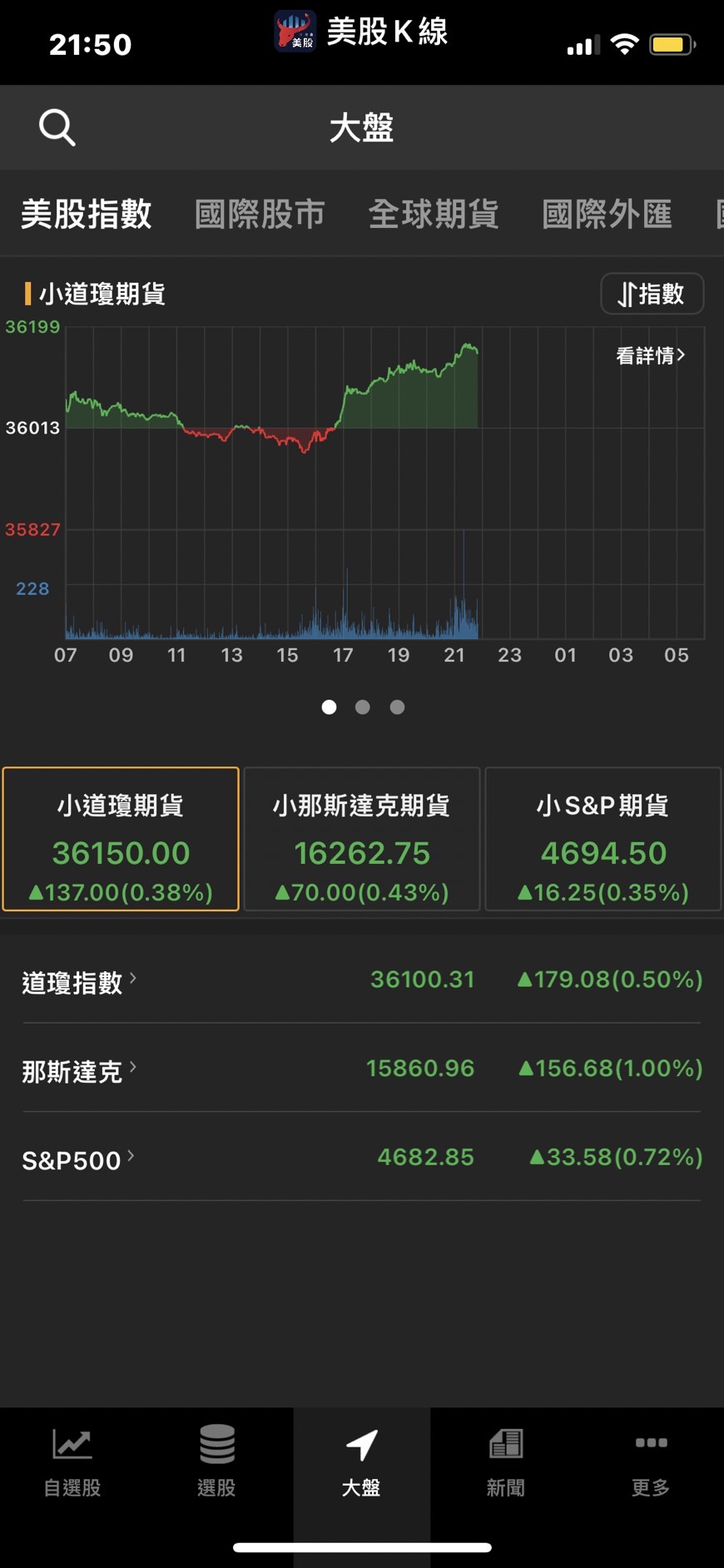Switch to the 全球期貨 tab
This screenshot has height=1568, width=724.
click(434, 215)
